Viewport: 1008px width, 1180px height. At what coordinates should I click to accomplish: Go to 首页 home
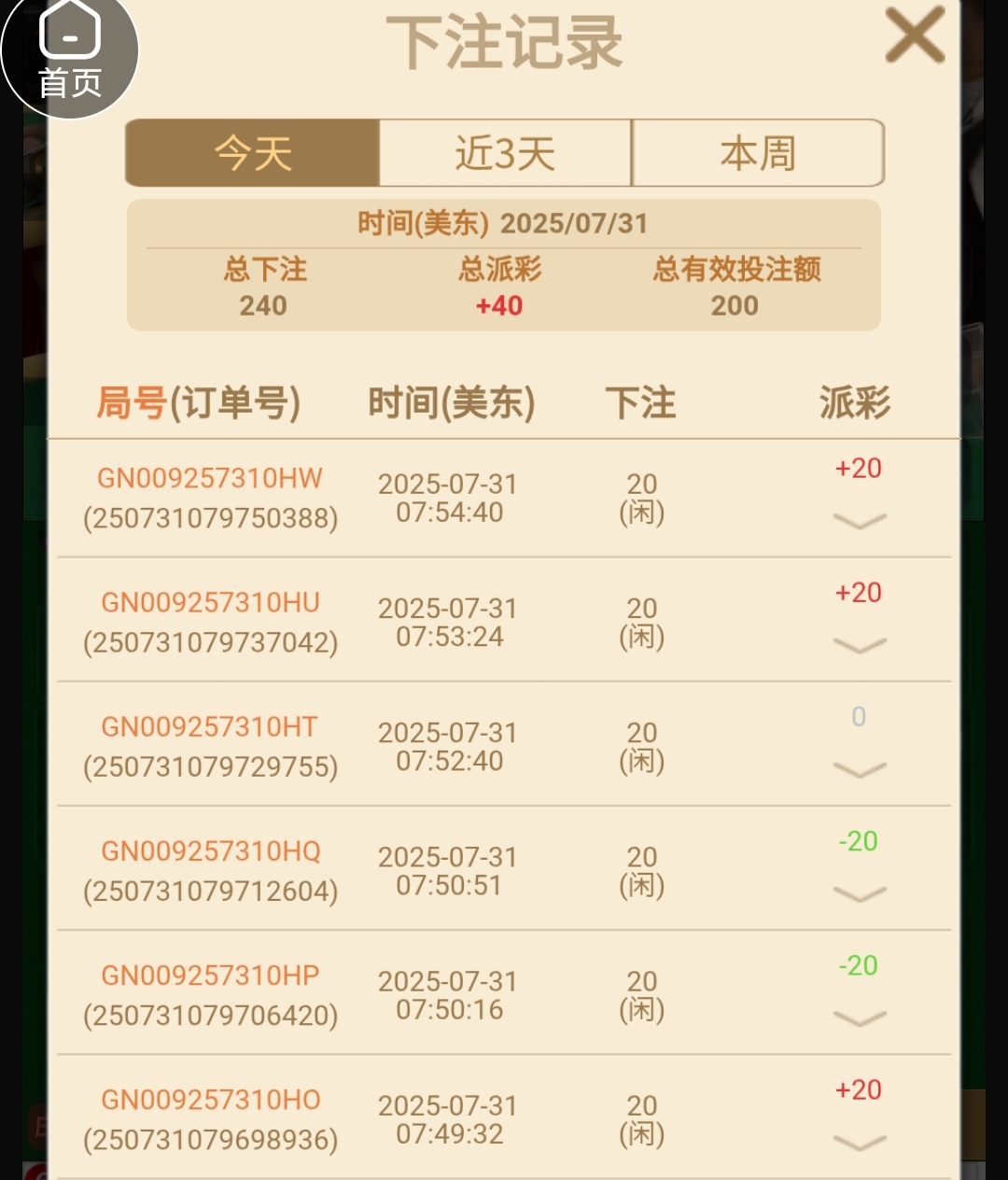pyautogui.click(x=69, y=51)
